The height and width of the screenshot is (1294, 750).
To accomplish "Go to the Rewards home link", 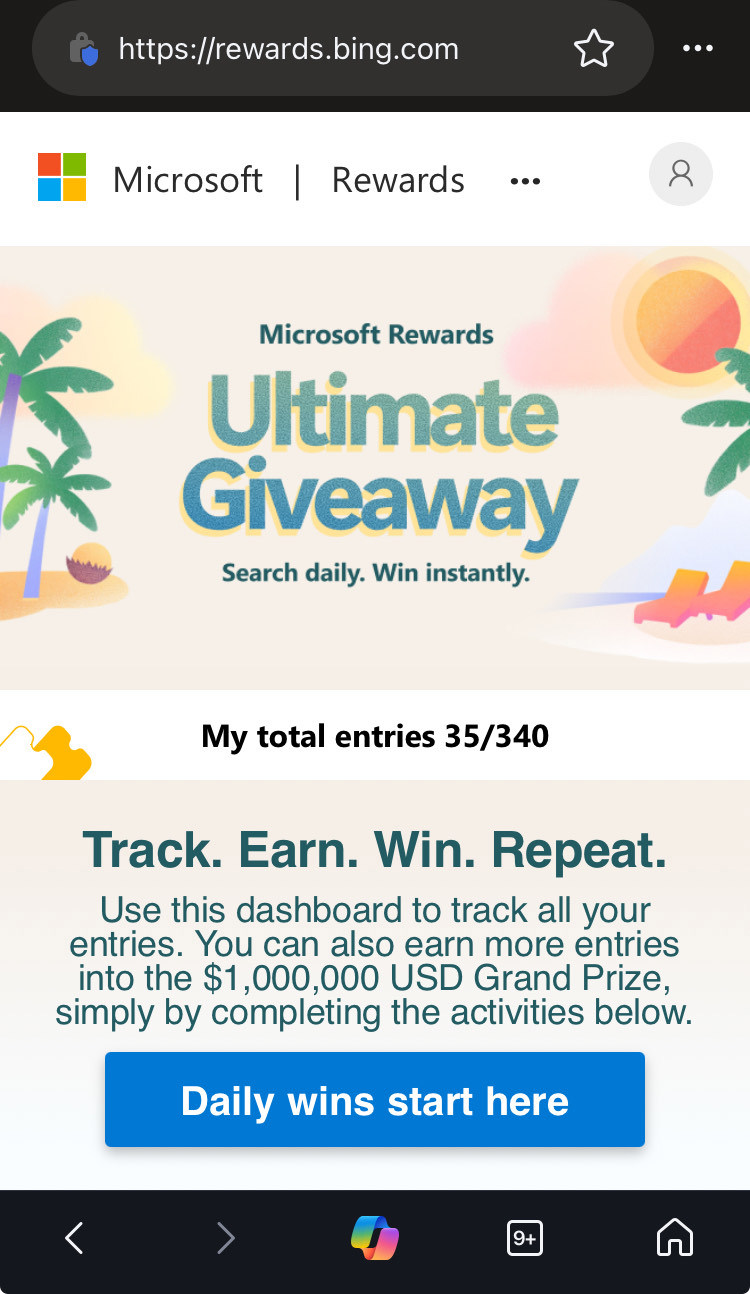I will coord(398,180).
